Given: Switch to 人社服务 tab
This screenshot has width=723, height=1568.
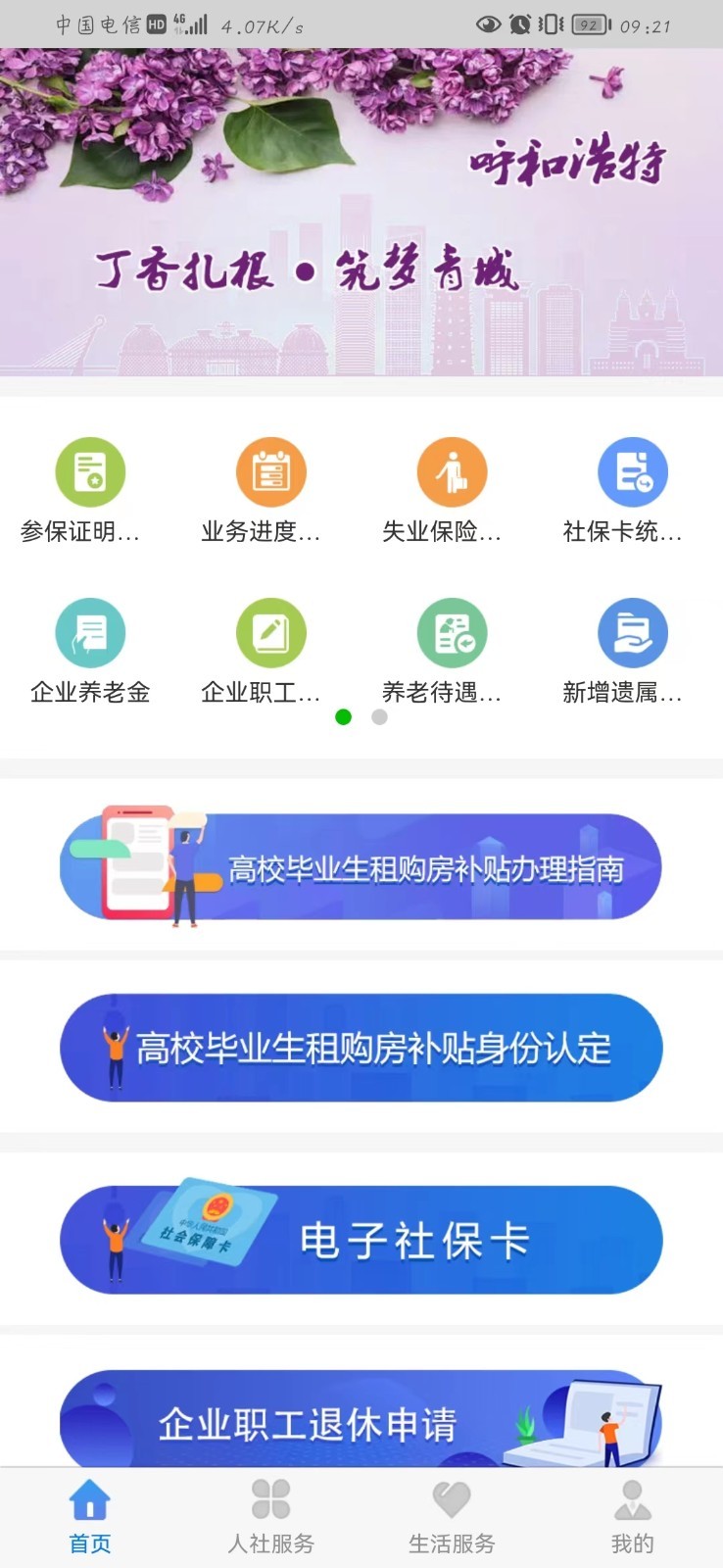Looking at the screenshot, I should pos(271,1517).
